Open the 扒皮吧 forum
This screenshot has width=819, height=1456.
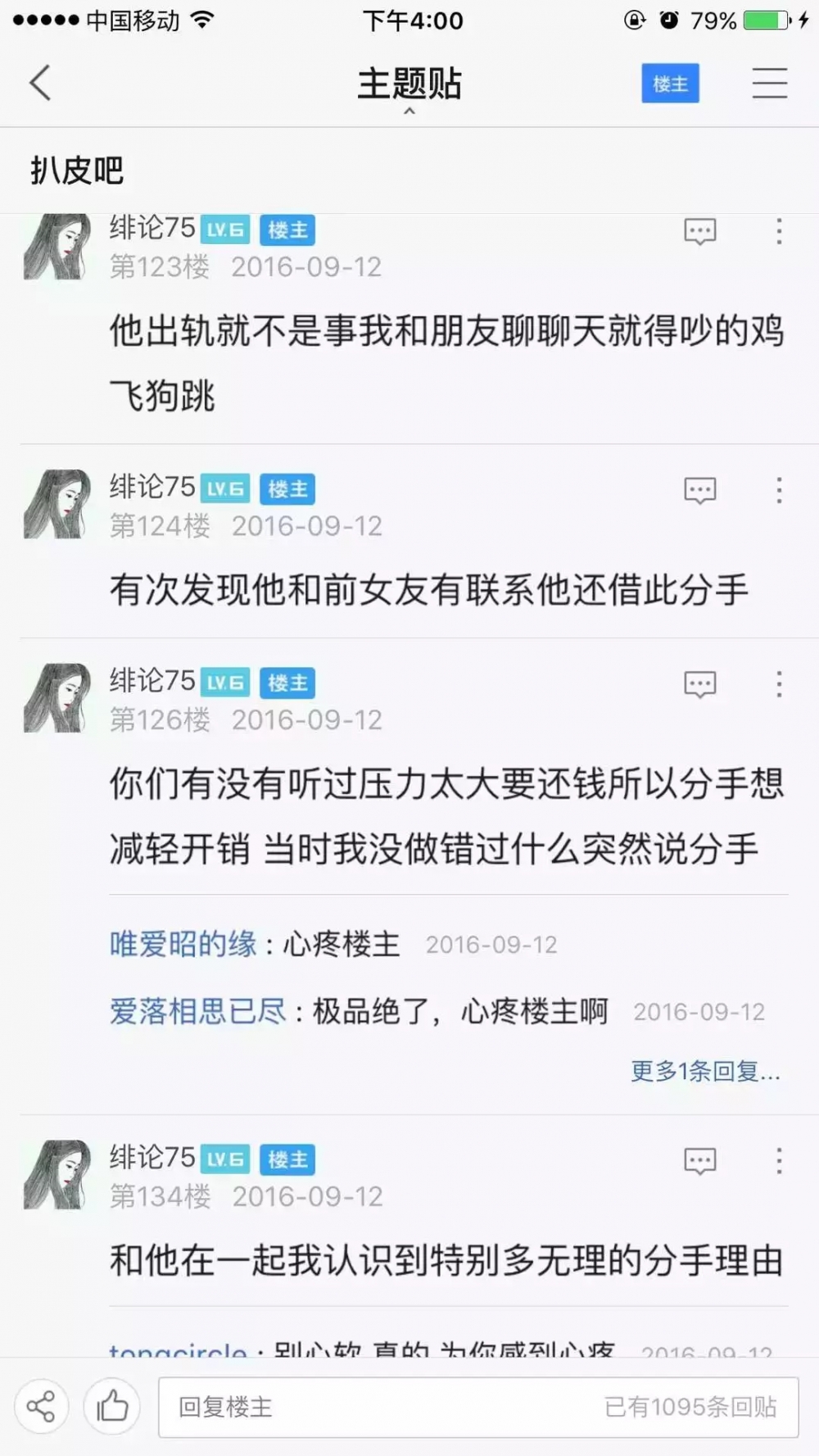[77, 170]
